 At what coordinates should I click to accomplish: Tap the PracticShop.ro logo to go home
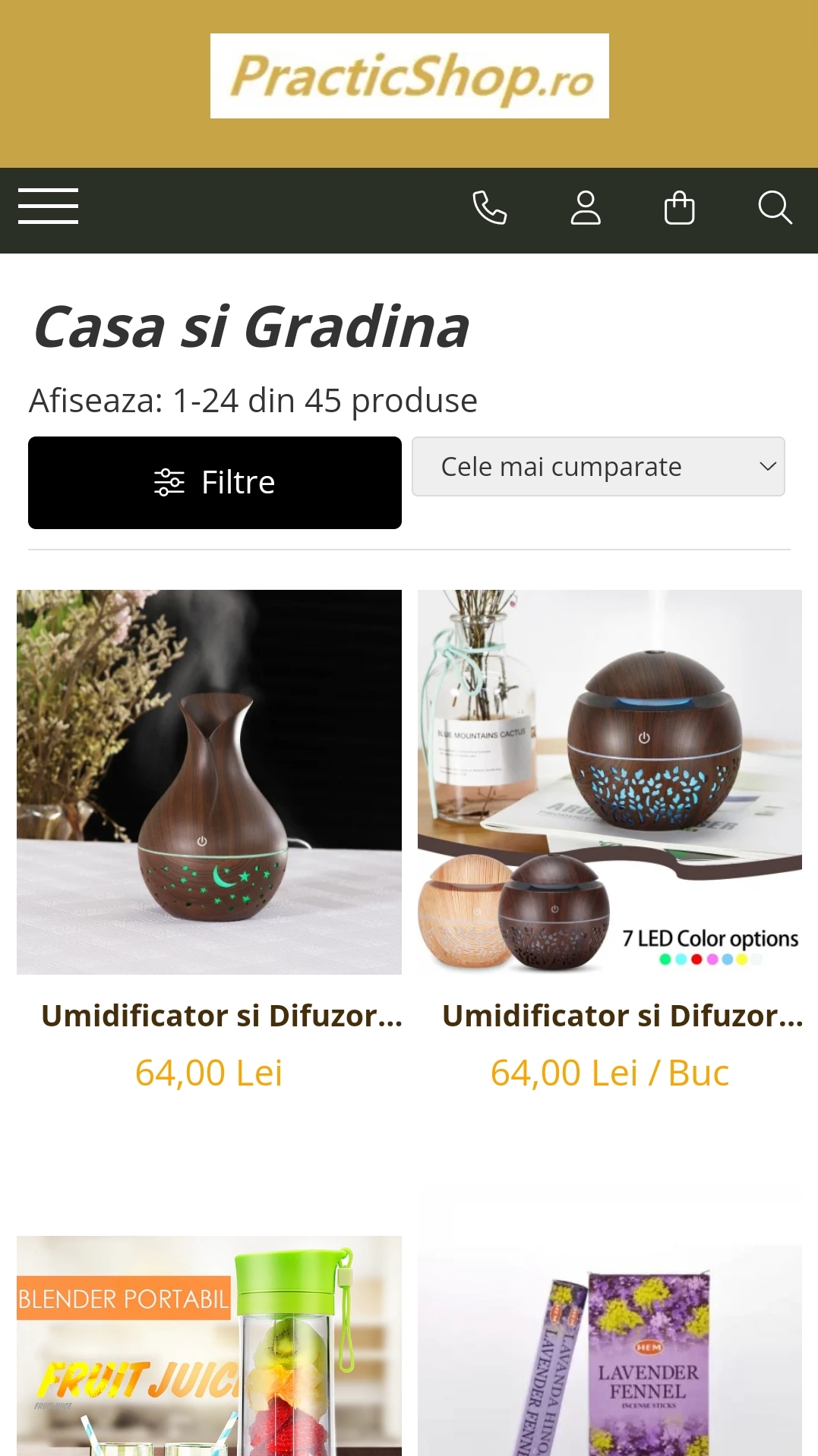(409, 76)
